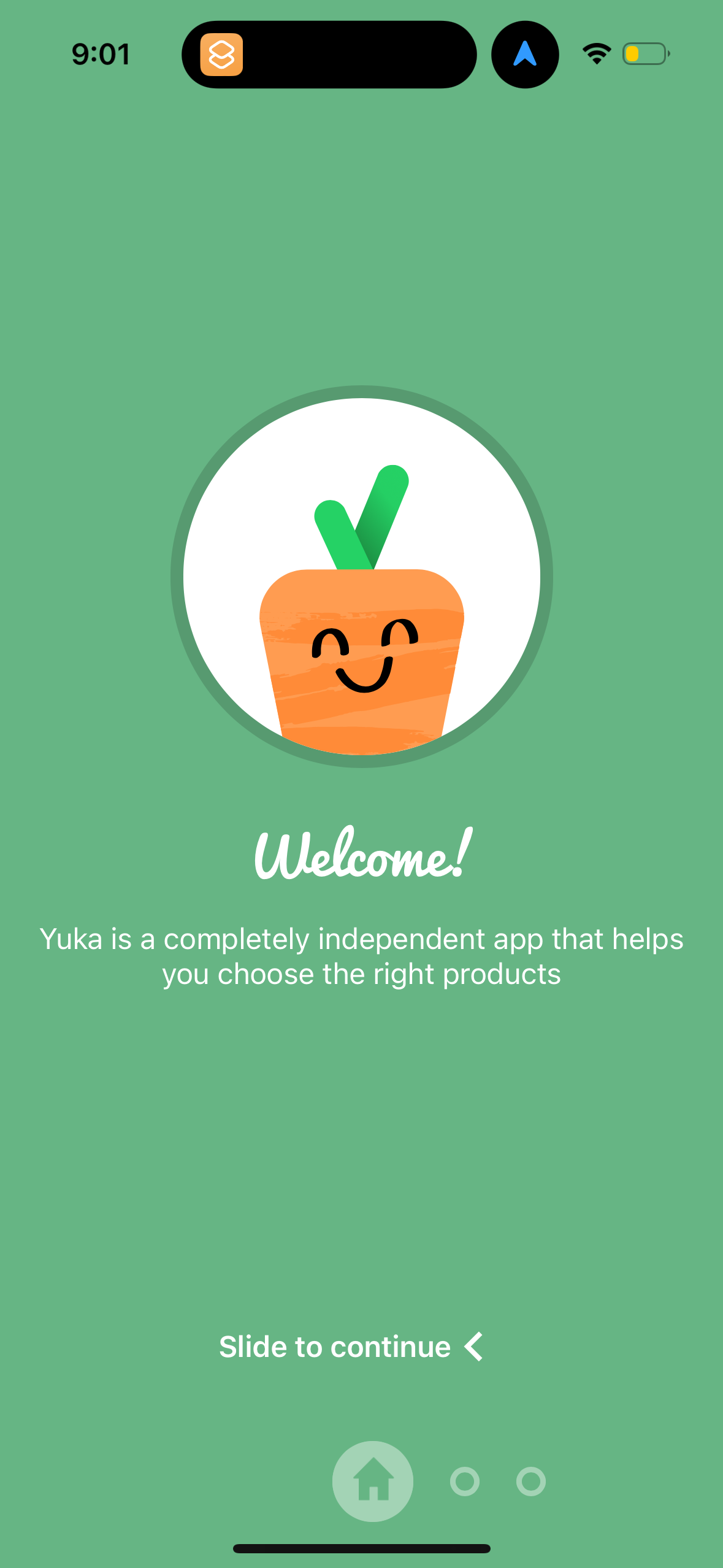
Task: Tap the battery indicator icon
Action: coord(645,53)
